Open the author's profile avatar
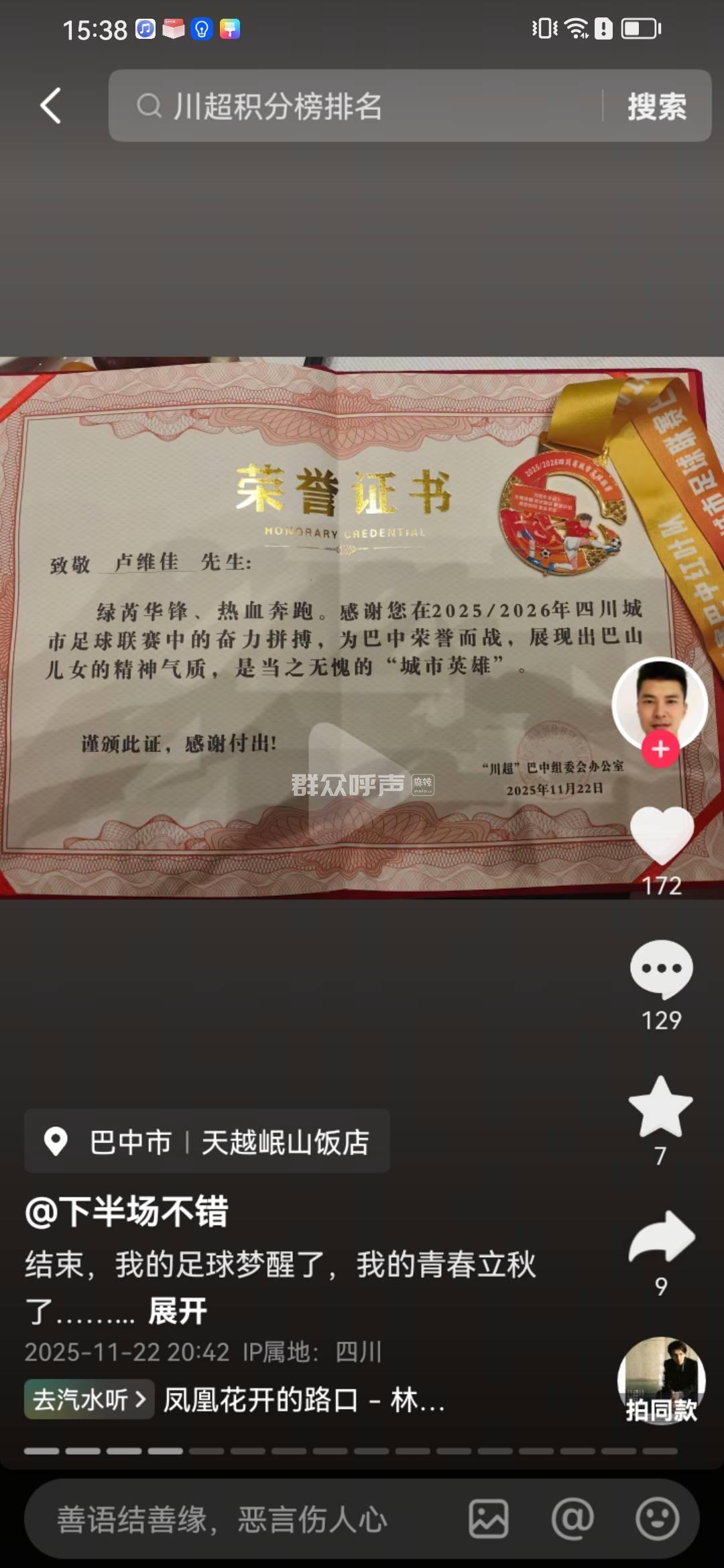 point(660,702)
